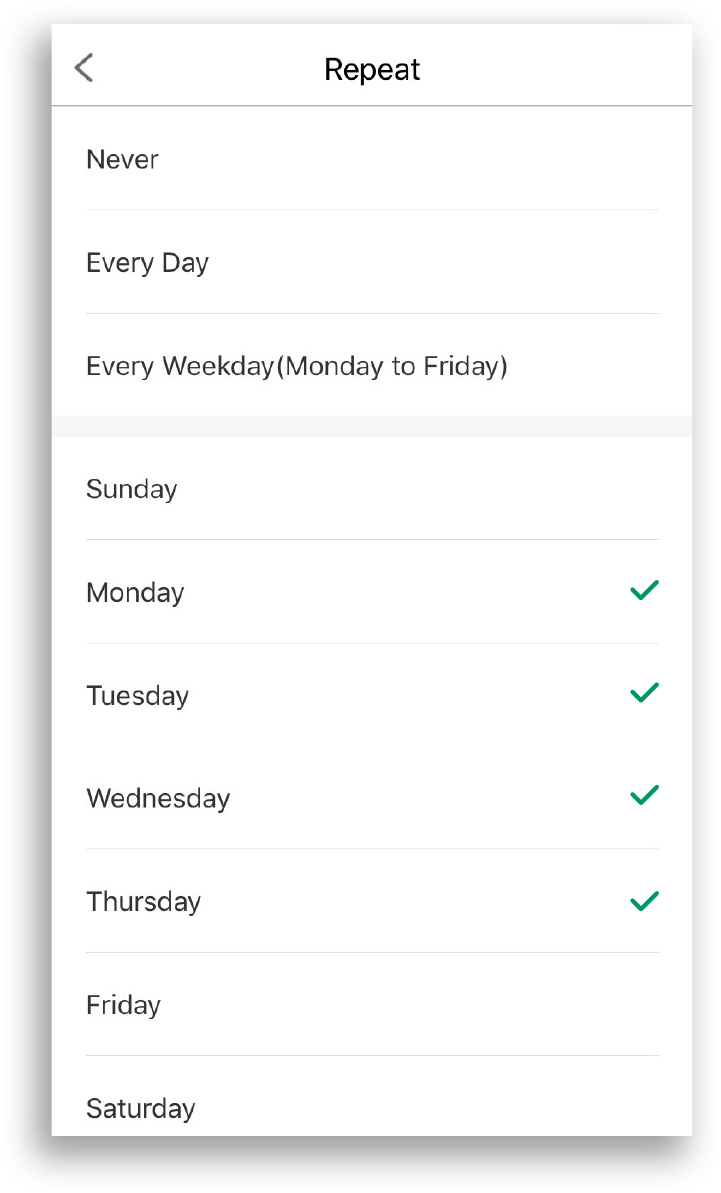This screenshot has width=721, height=1193.
Task: Select Every Weekday (Monday to Friday)
Action: point(372,366)
